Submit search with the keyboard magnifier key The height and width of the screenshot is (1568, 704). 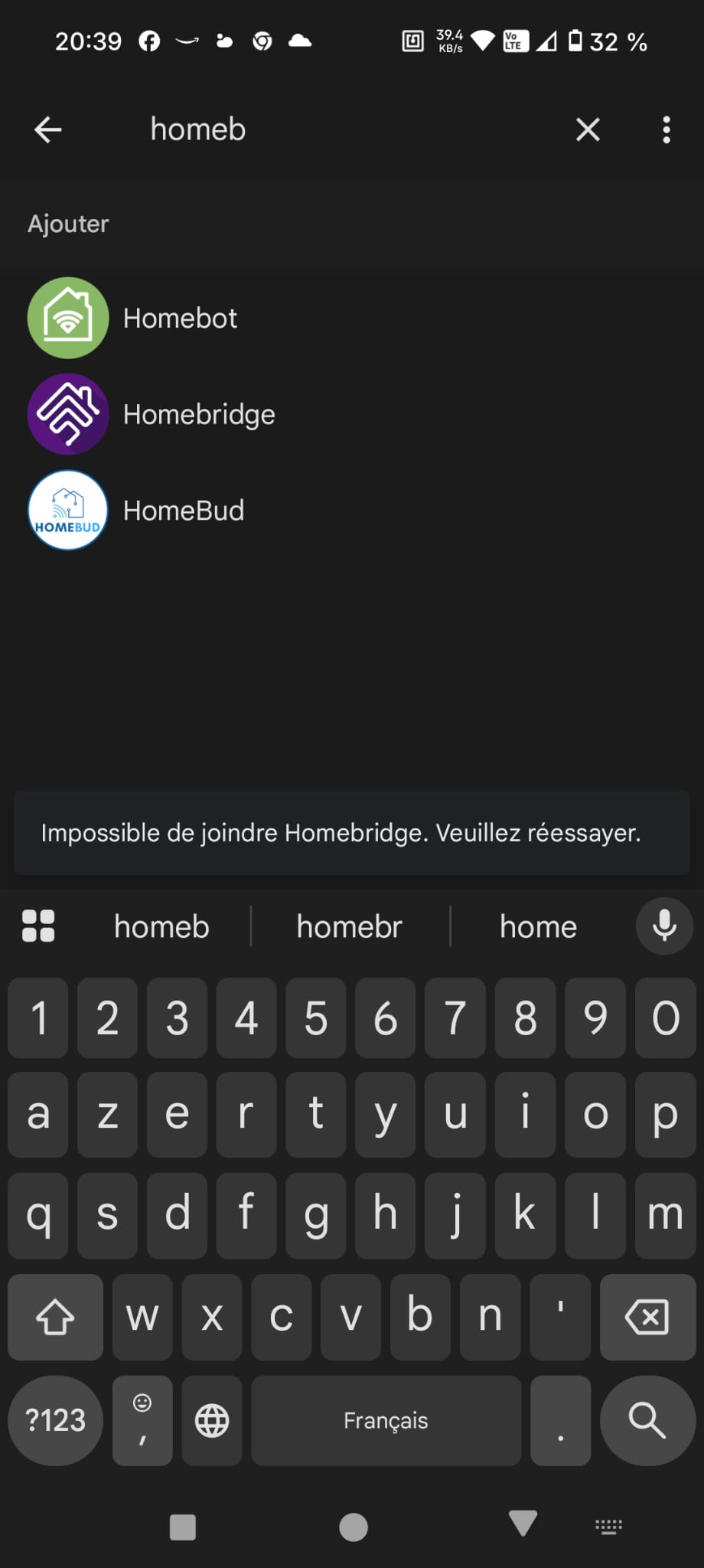tap(647, 1420)
